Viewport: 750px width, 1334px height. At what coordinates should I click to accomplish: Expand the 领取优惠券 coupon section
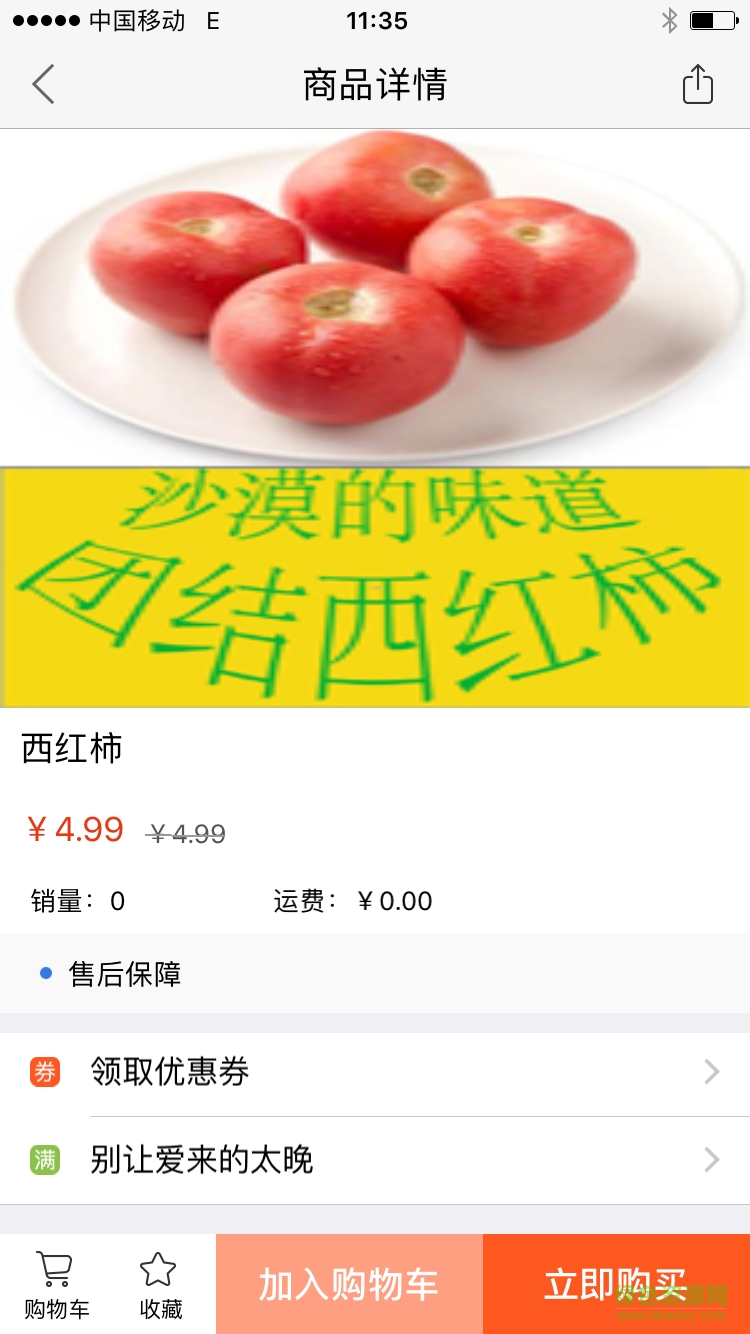click(x=375, y=1071)
